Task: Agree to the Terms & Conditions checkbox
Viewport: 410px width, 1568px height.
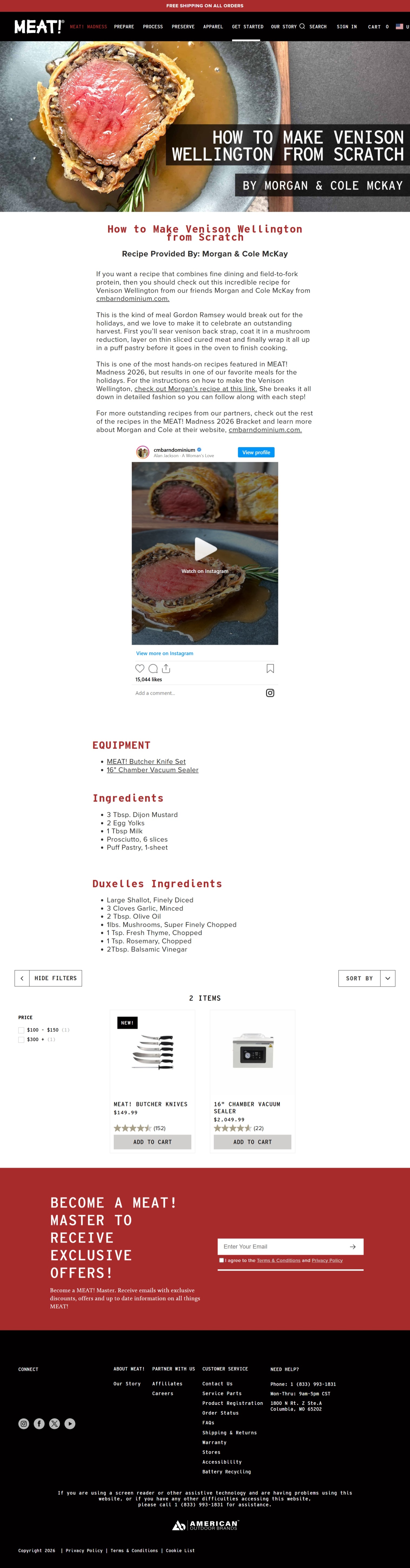Action: (221, 1260)
